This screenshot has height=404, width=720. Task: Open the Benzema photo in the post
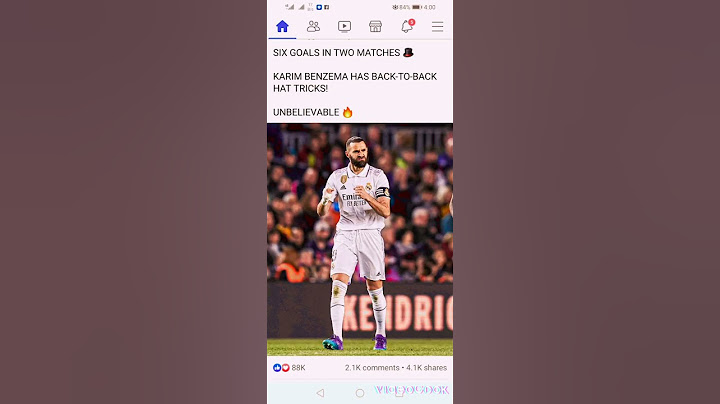tap(359, 238)
